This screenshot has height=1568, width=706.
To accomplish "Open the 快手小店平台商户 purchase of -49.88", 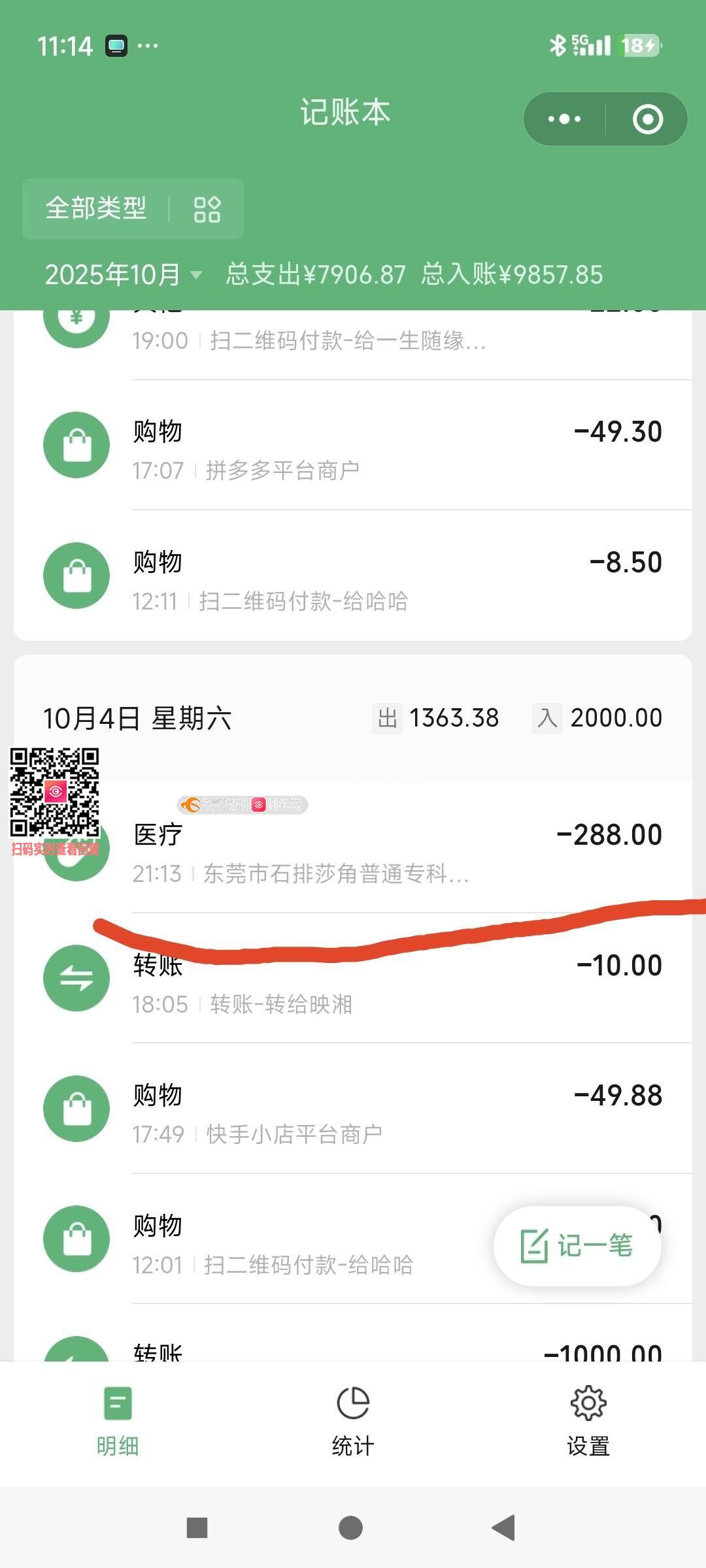I will pos(353,1109).
